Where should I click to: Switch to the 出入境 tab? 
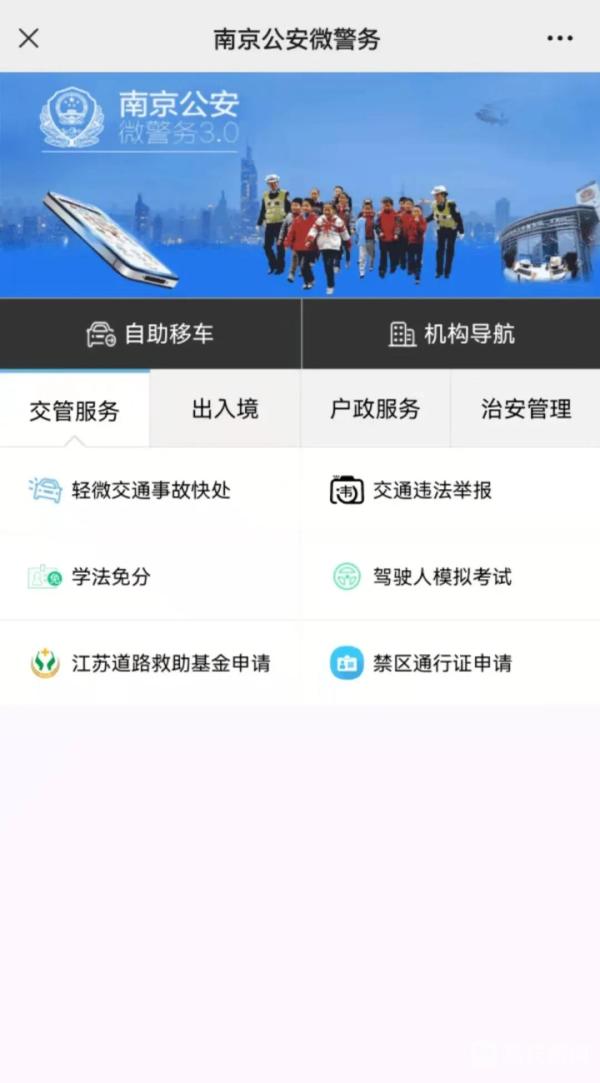coord(225,410)
